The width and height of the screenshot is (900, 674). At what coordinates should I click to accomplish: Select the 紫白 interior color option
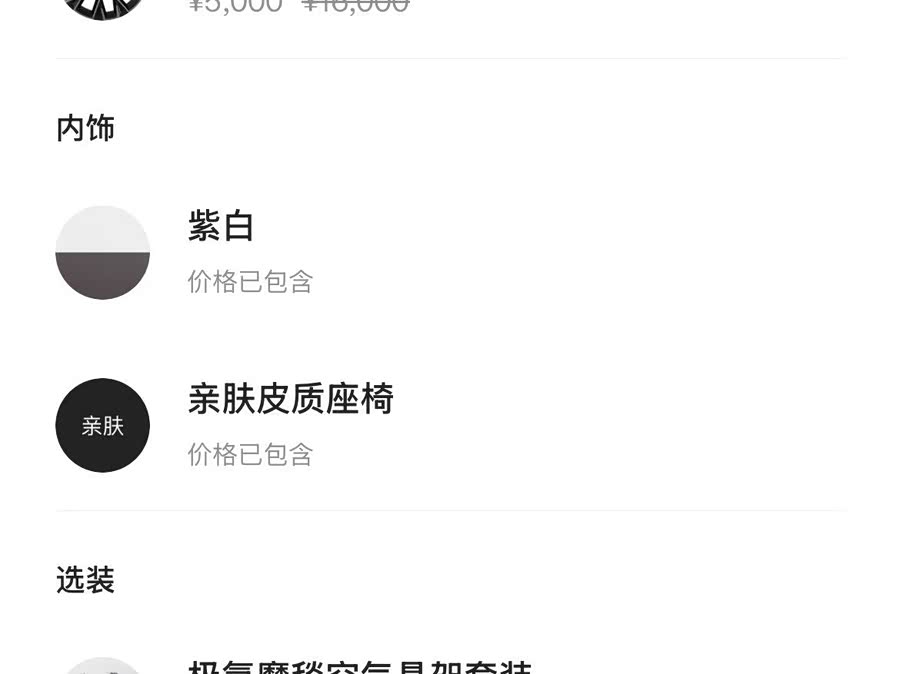103,252
